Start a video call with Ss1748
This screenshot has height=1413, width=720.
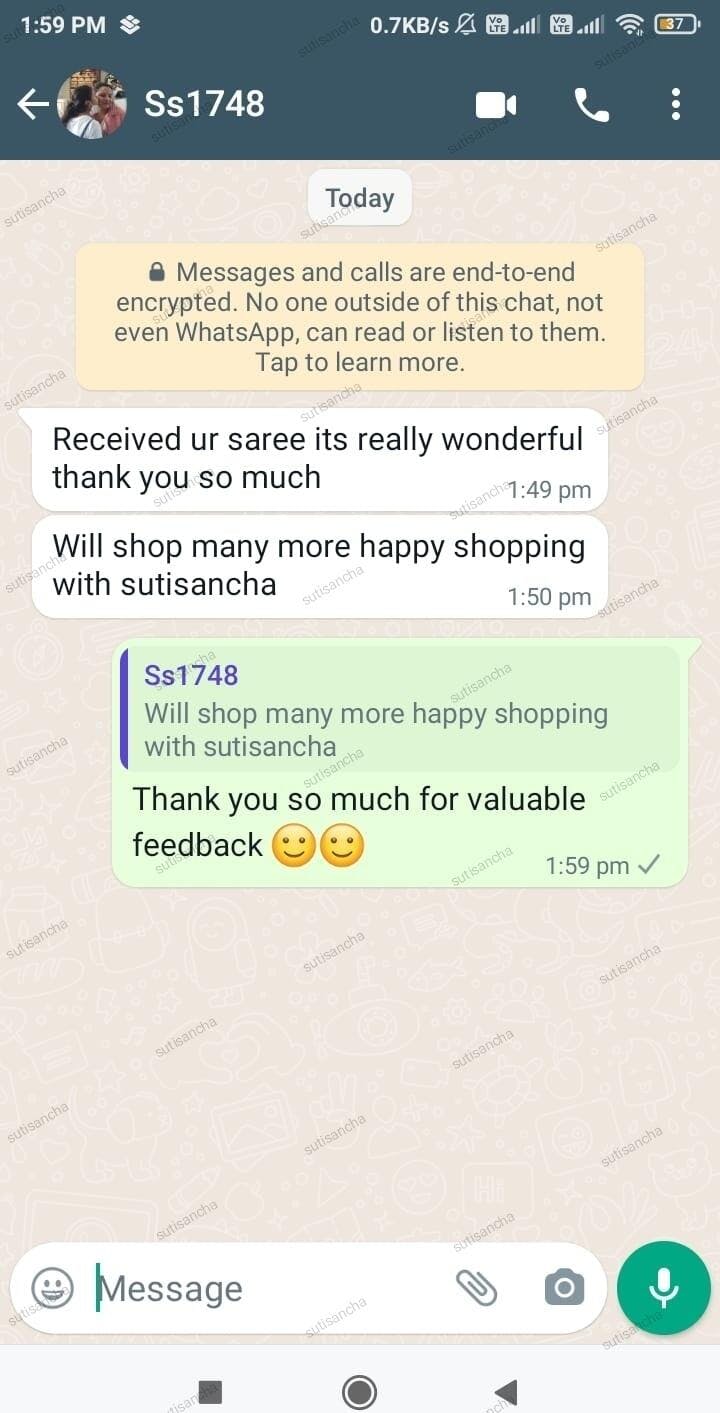pos(496,105)
